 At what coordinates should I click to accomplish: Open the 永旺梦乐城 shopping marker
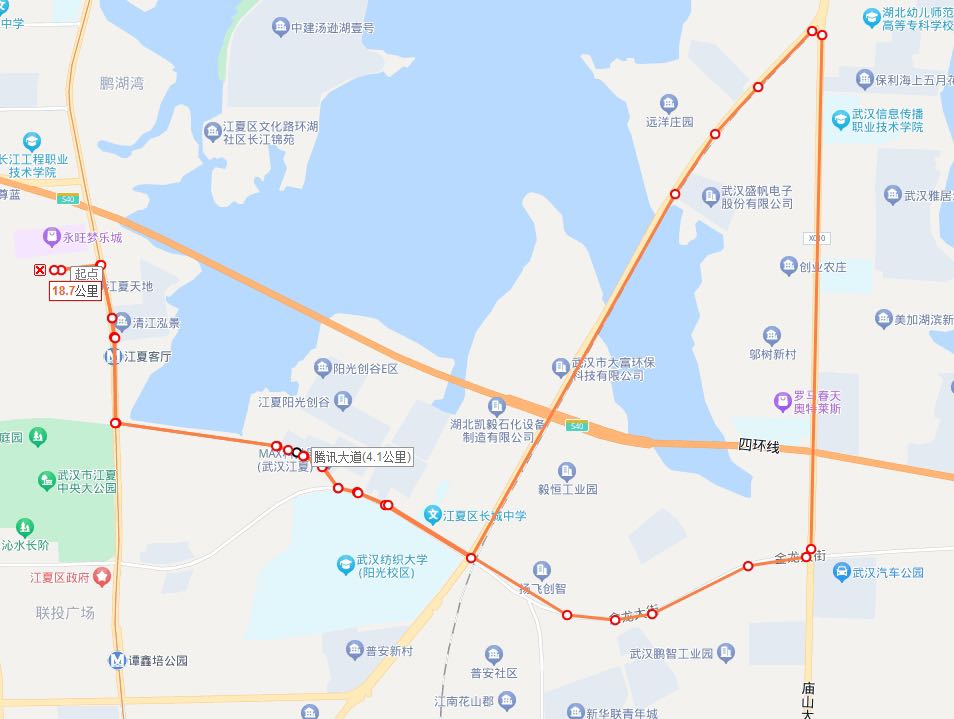click(x=52, y=238)
